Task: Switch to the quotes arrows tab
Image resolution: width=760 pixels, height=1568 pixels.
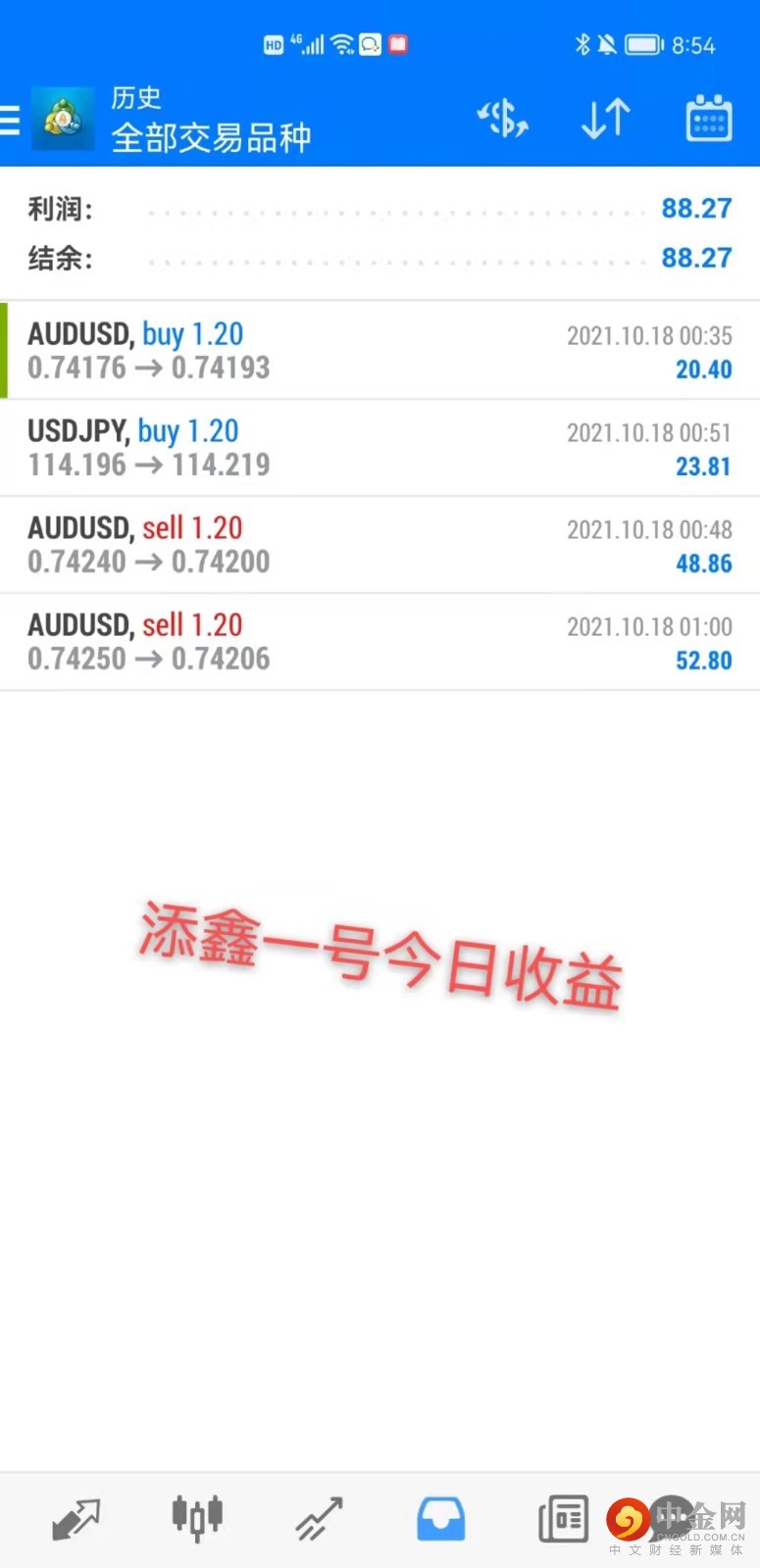Action: pyautogui.click(x=76, y=1519)
